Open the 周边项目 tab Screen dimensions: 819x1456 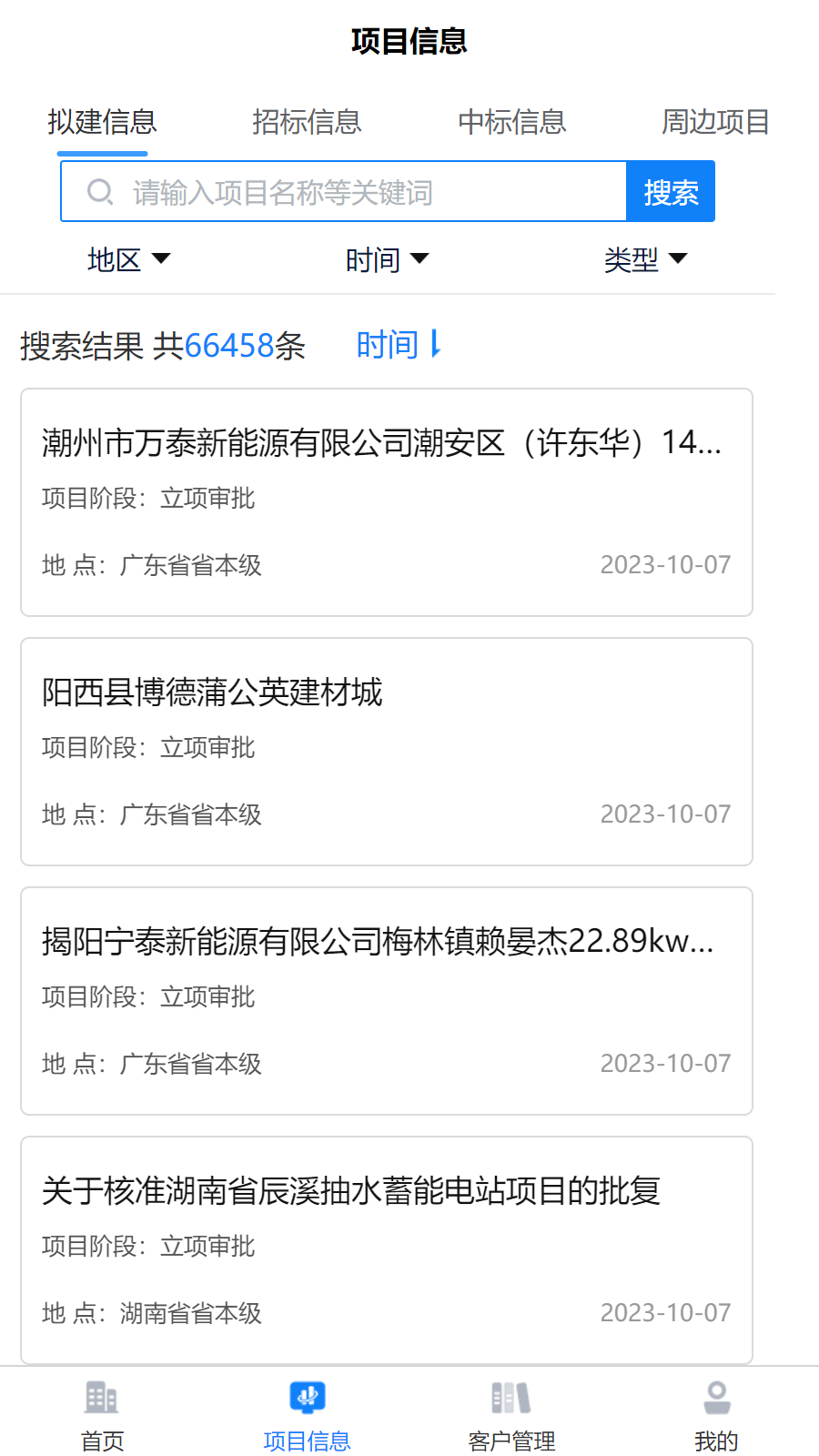point(715,122)
